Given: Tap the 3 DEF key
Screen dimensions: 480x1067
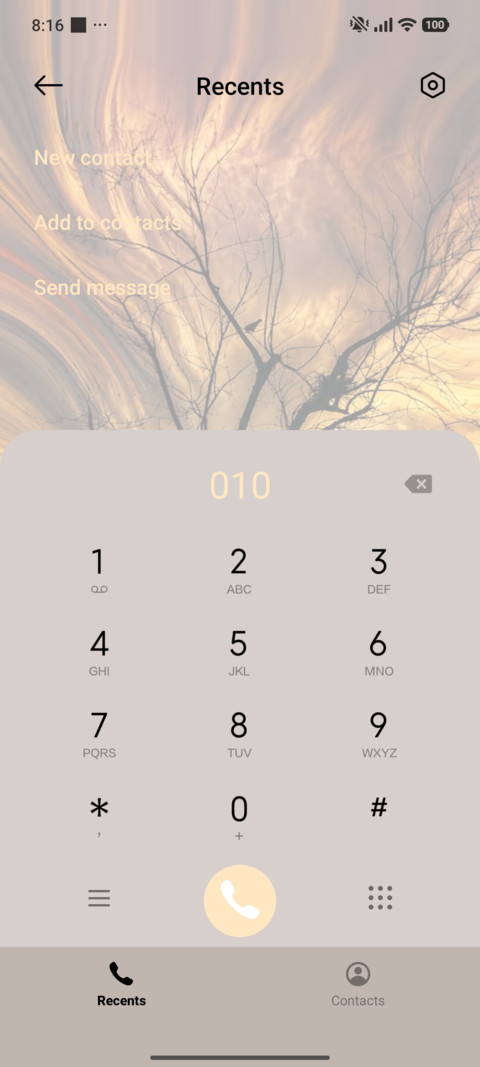Looking at the screenshot, I should click(x=379, y=572).
